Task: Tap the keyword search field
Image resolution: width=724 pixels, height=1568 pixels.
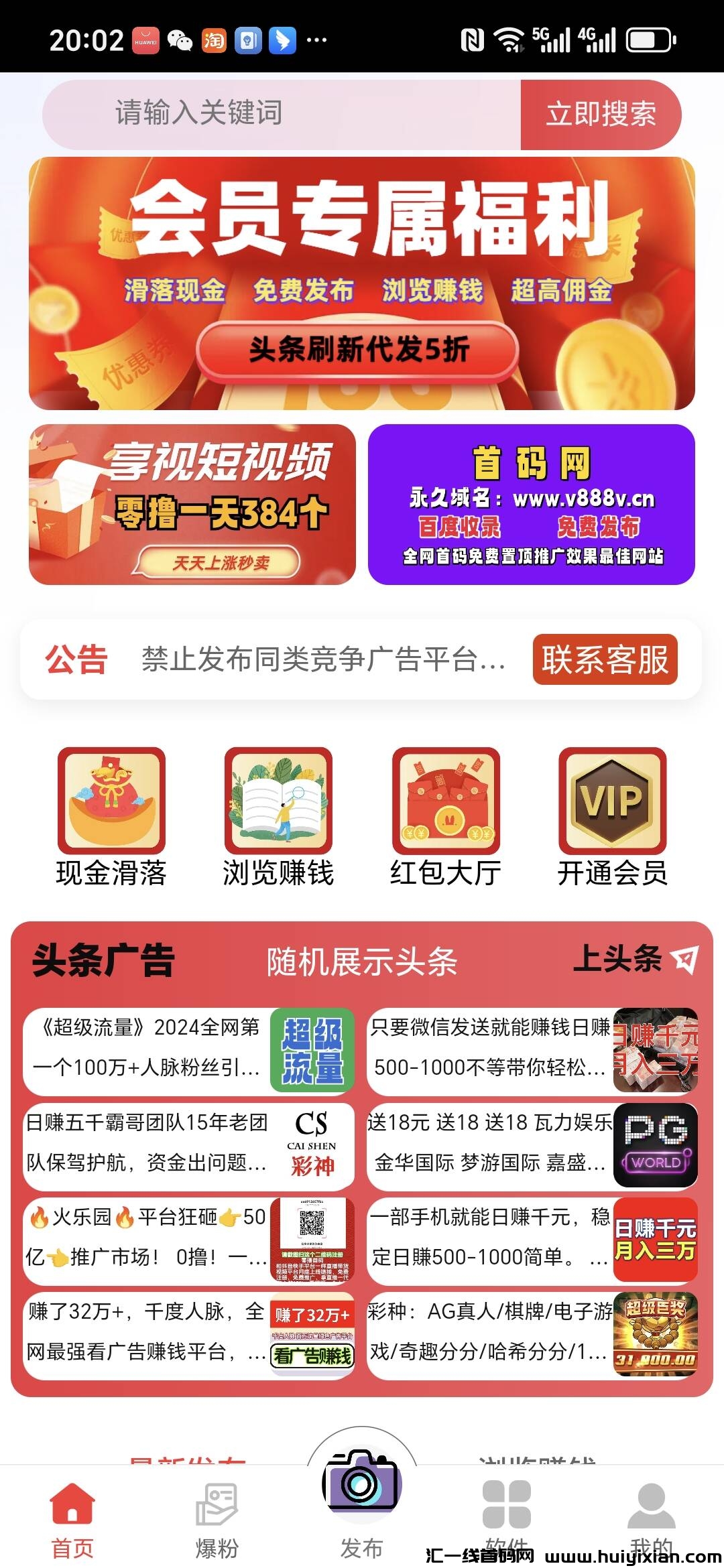Action: (x=282, y=114)
